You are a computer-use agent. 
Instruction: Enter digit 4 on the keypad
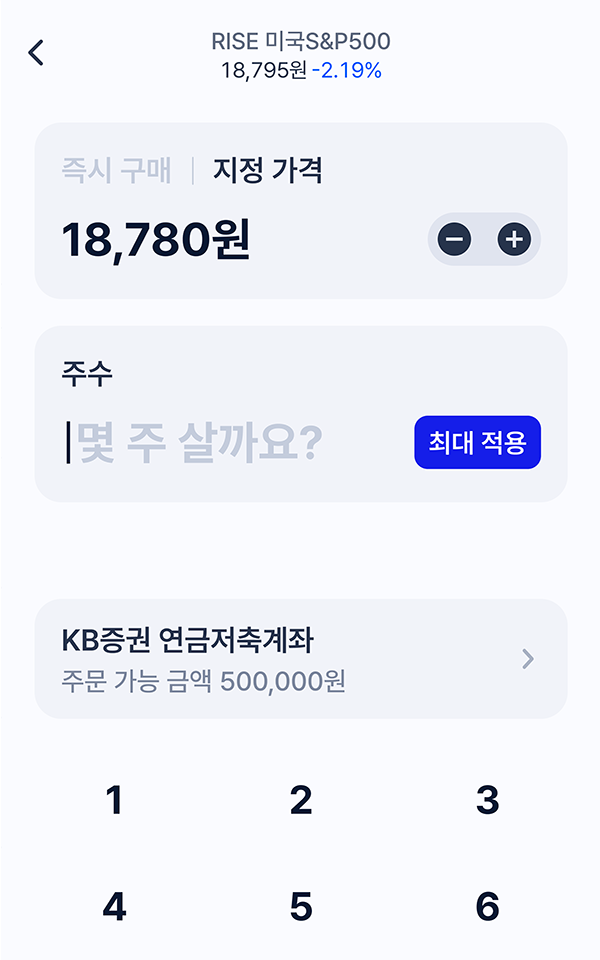pyautogui.click(x=114, y=907)
